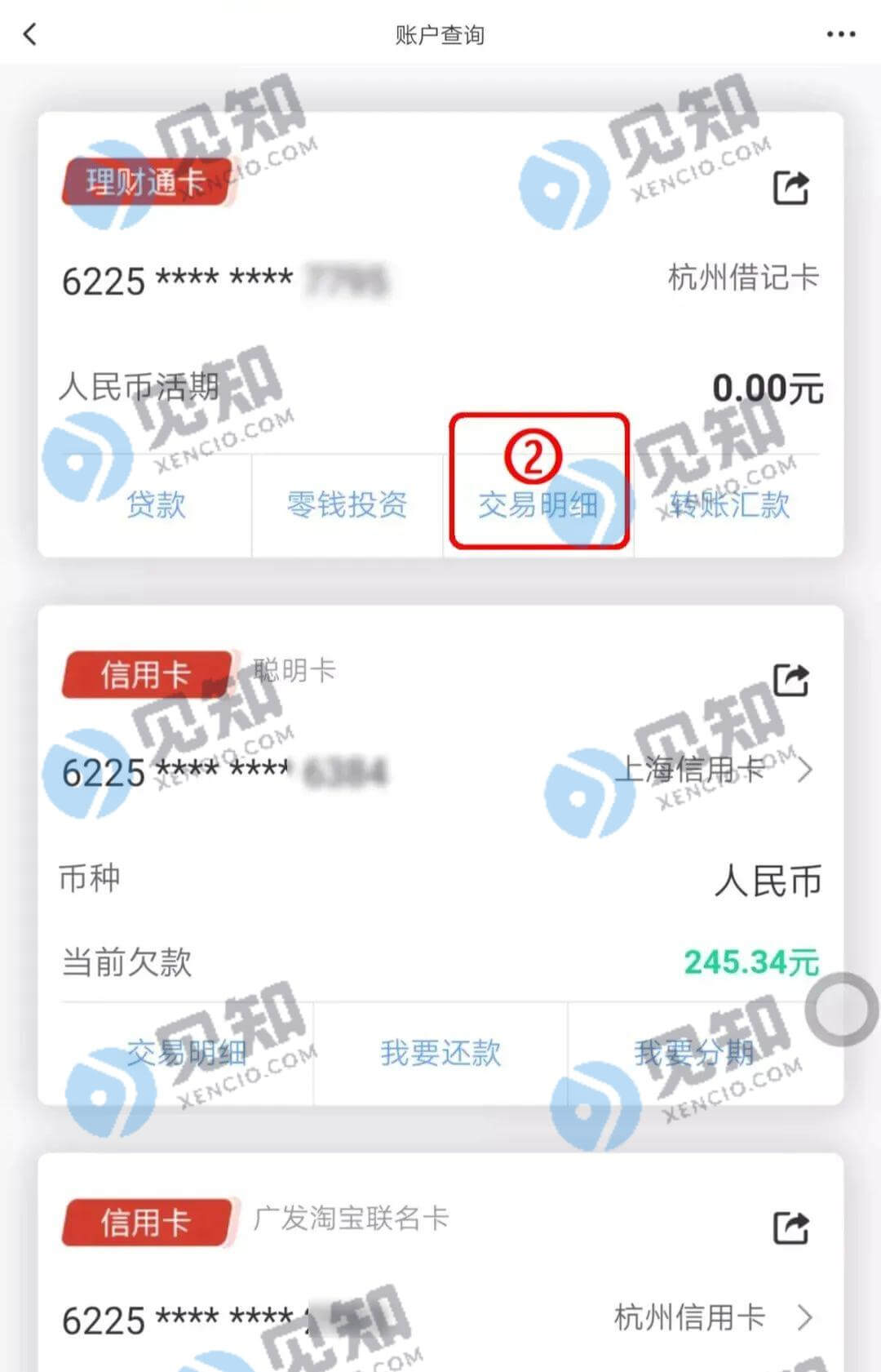Tap the floating circle assistive button
Viewport: 881px width, 1372px height.
(842, 1010)
